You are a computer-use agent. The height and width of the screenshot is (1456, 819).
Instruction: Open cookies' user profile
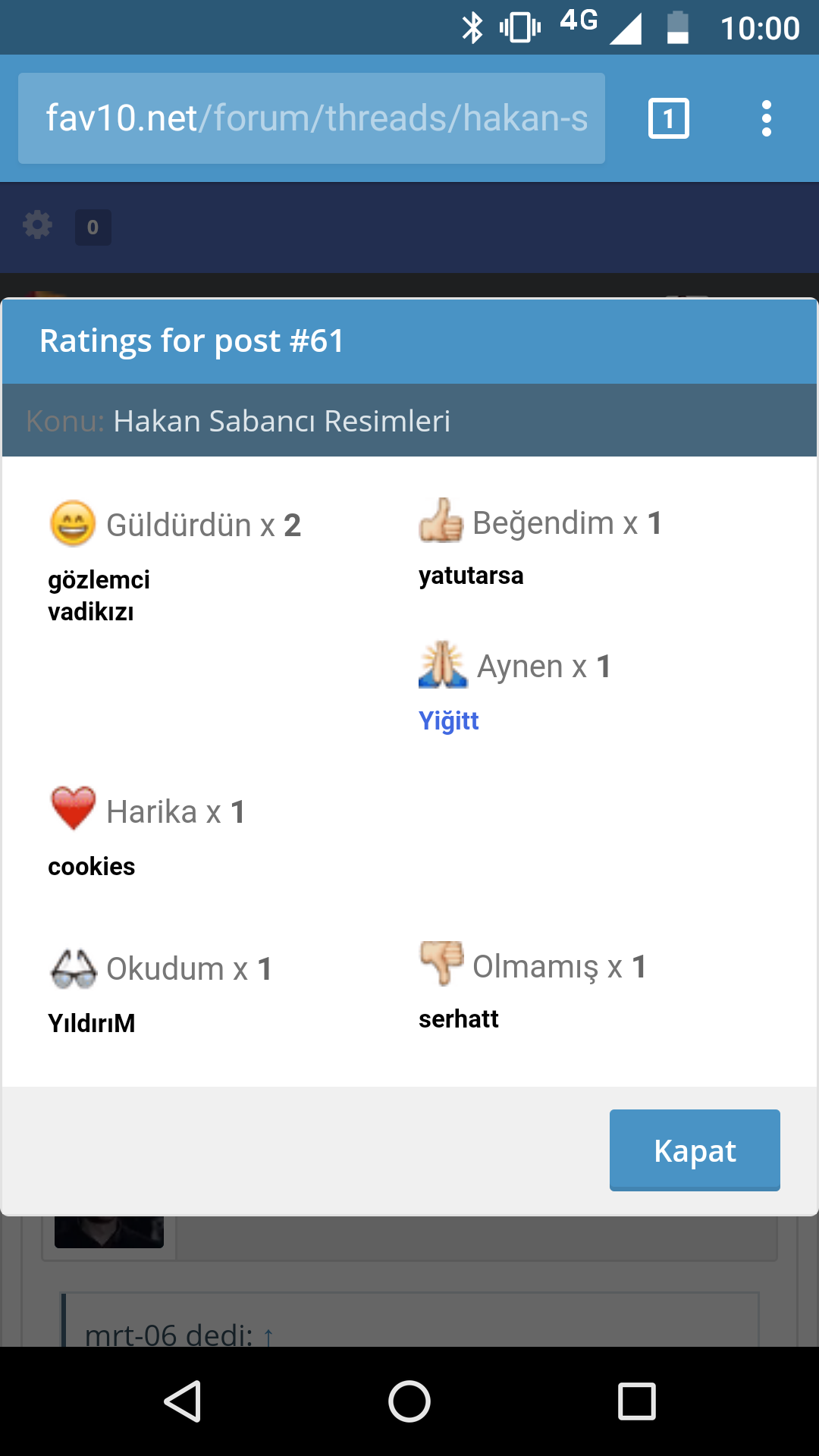pos(91,867)
